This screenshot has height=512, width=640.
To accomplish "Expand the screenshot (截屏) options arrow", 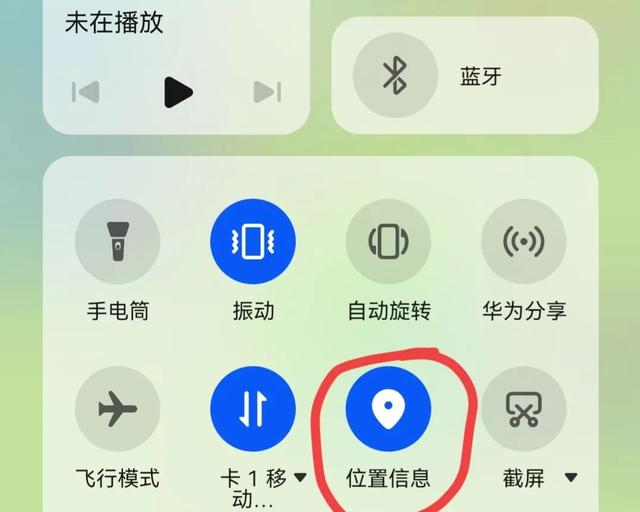I will click(x=571, y=477).
